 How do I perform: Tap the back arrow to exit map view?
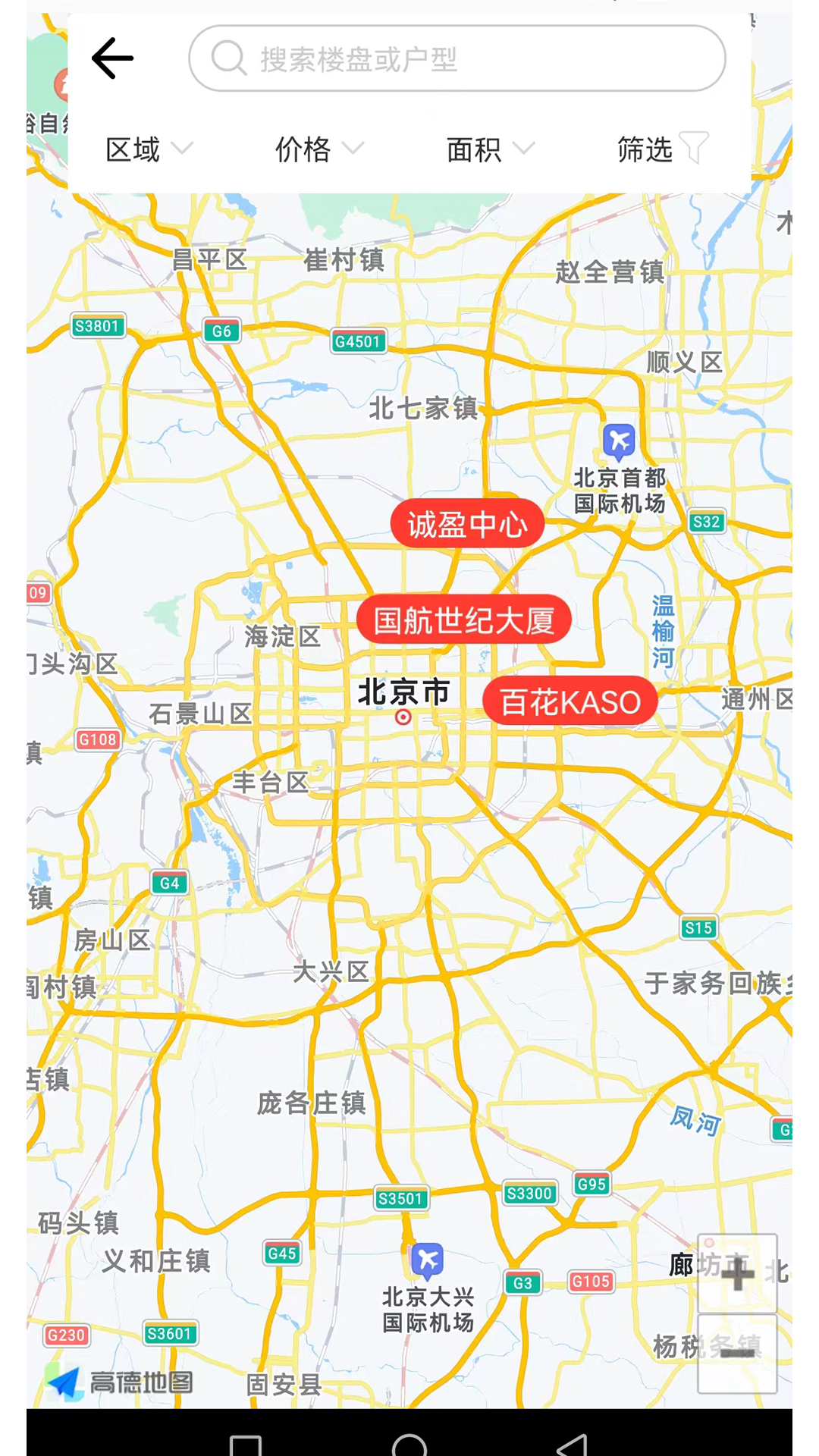click(x=112, y=58)
